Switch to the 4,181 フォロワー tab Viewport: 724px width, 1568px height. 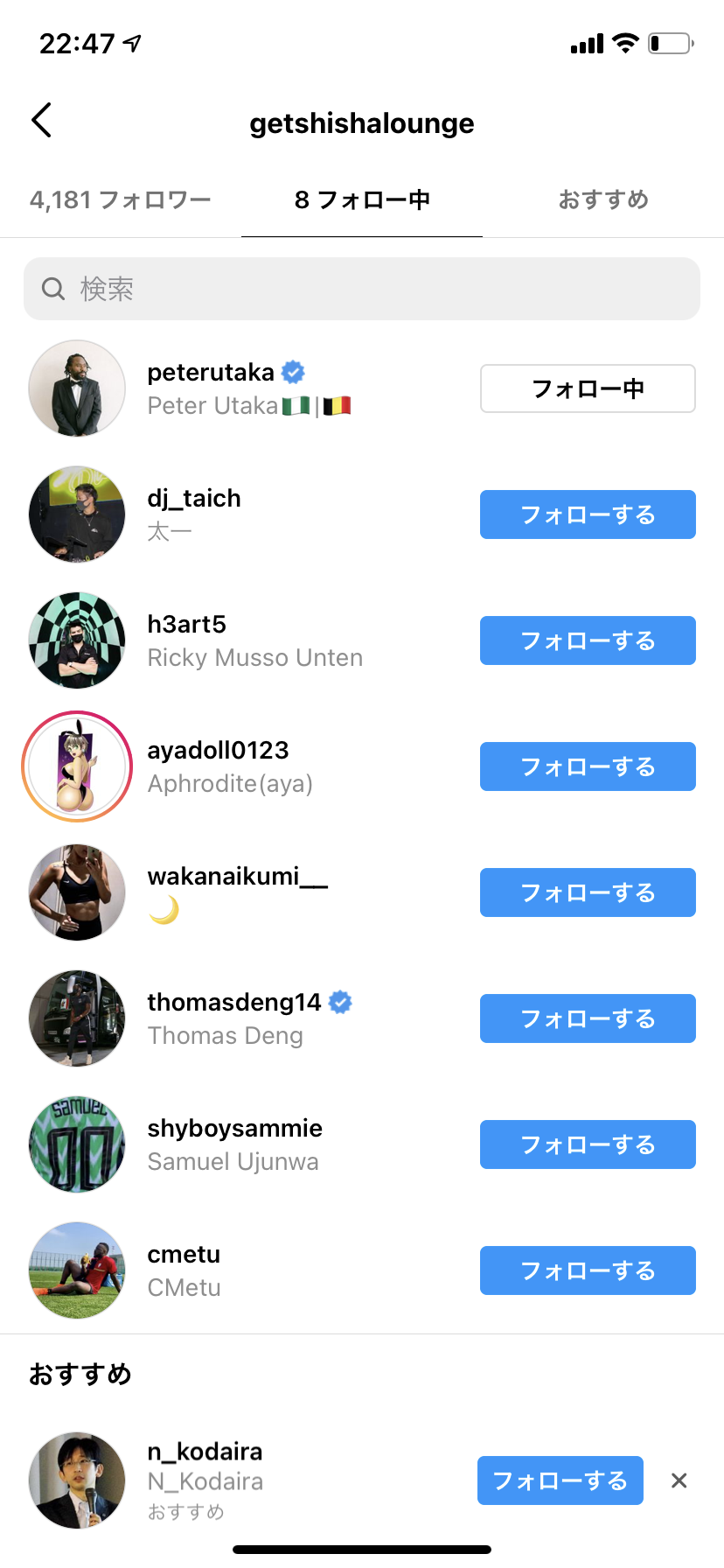(121, 200)
